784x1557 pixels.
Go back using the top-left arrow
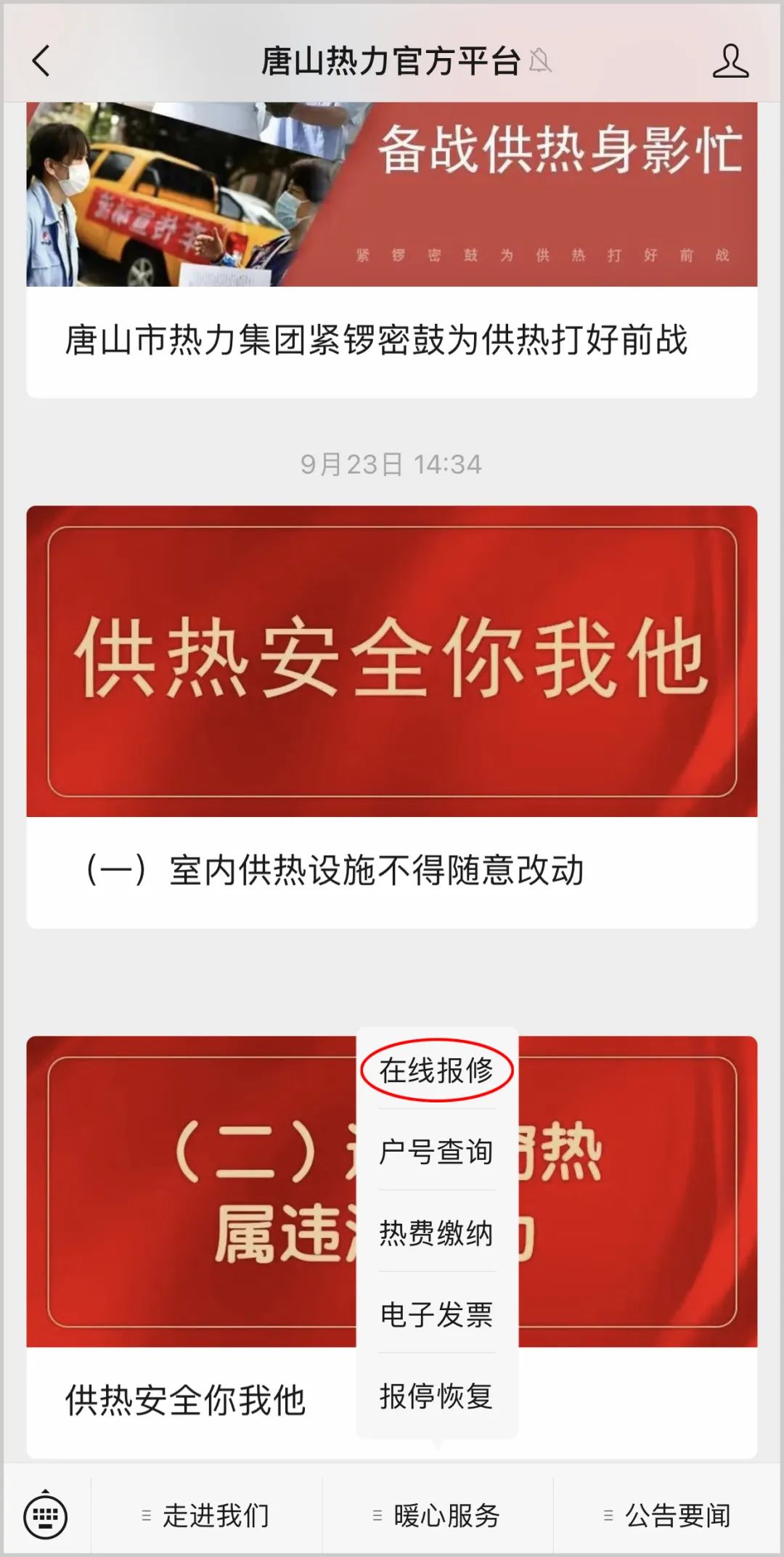tap(42, 61)
